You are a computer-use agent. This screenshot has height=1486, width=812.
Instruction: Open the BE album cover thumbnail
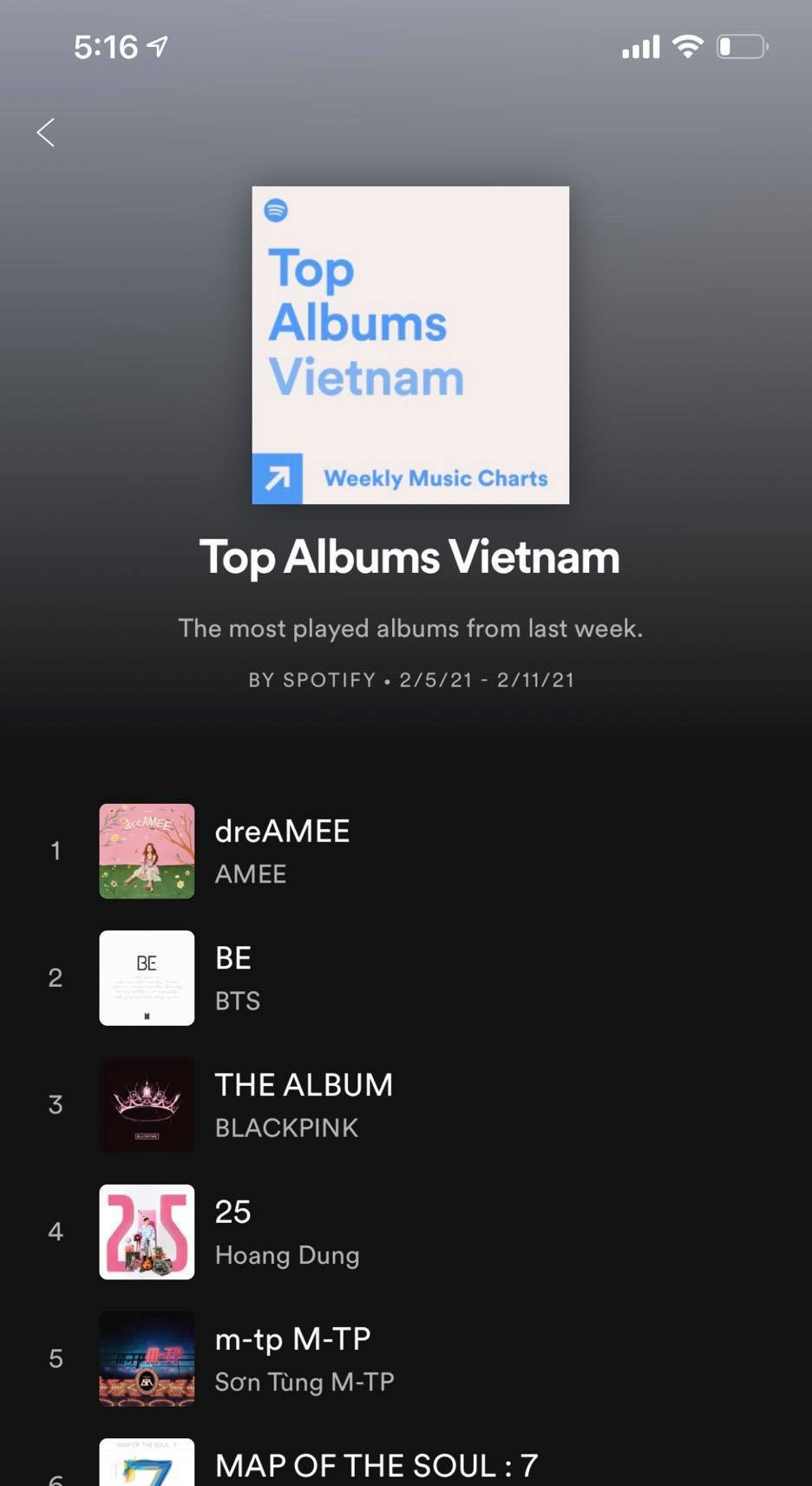tap(146, 978)
